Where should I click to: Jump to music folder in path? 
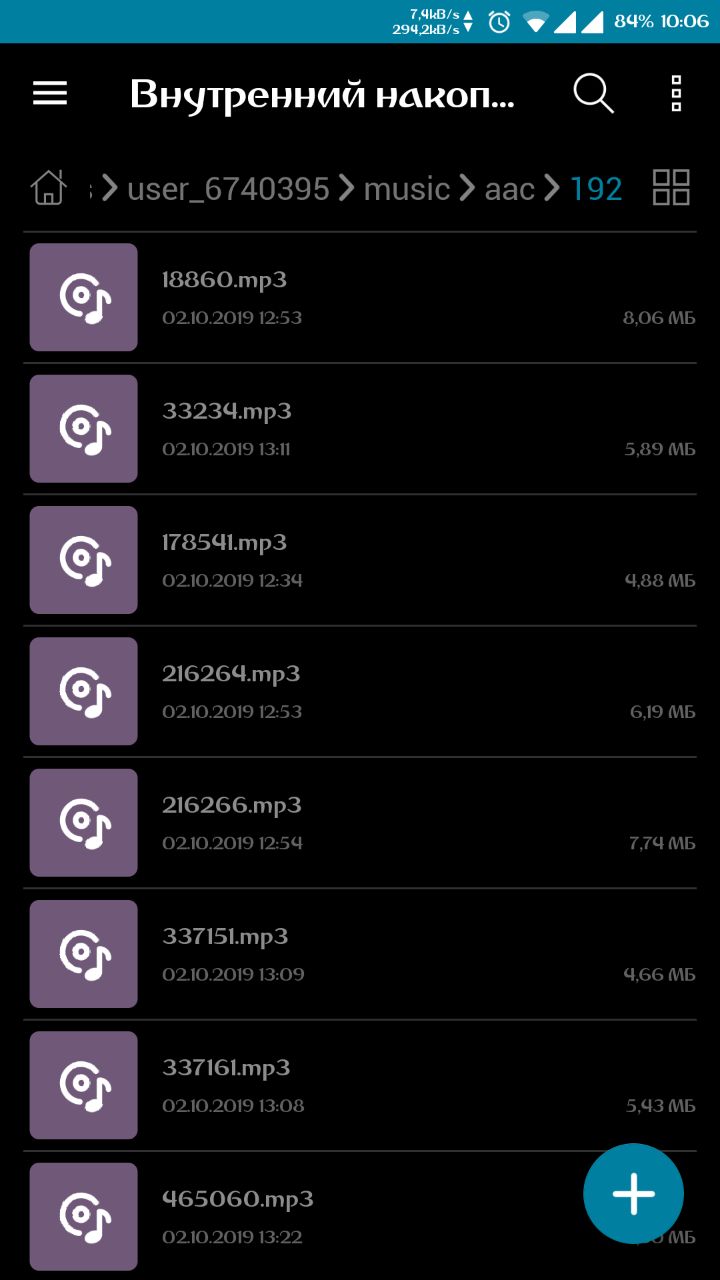pos(407,189)
